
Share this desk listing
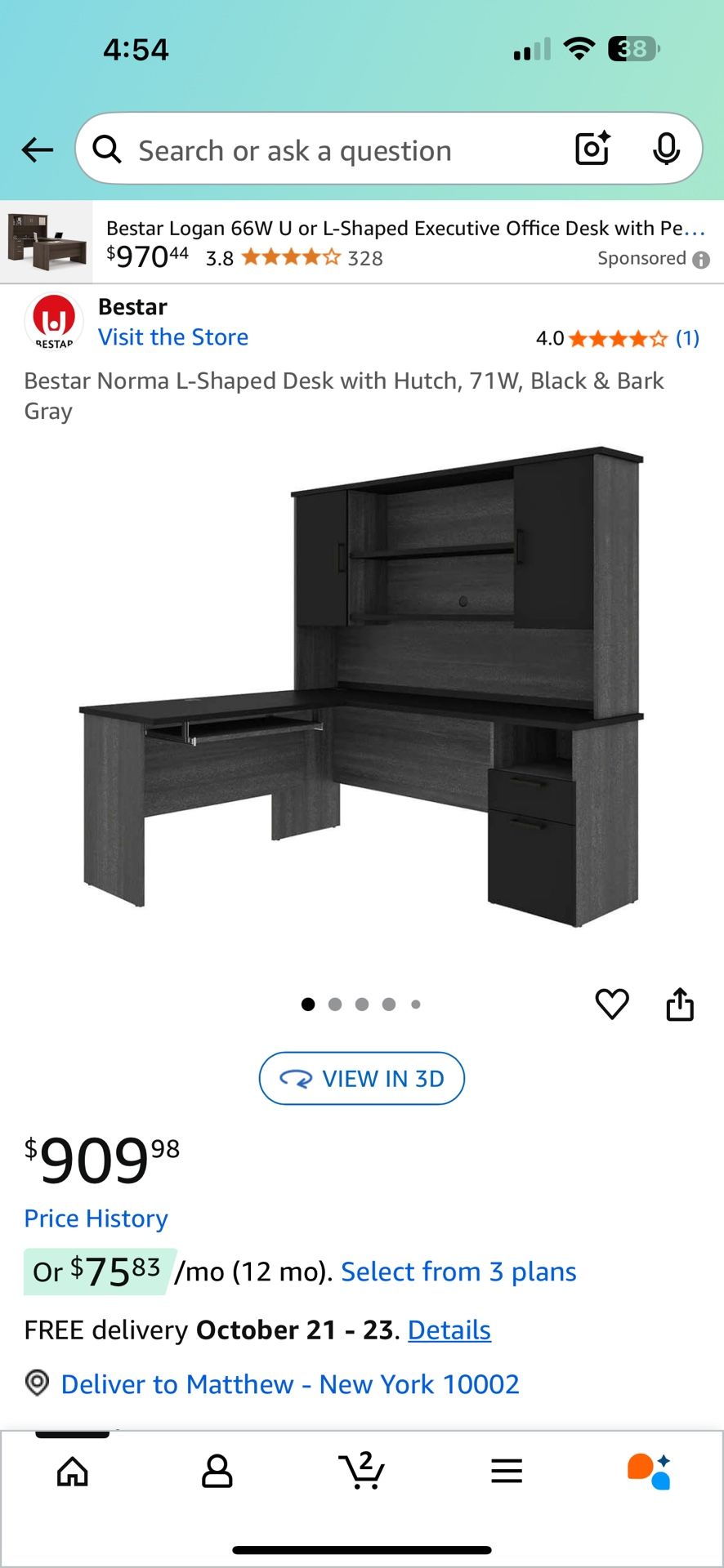coord(680,1004)
